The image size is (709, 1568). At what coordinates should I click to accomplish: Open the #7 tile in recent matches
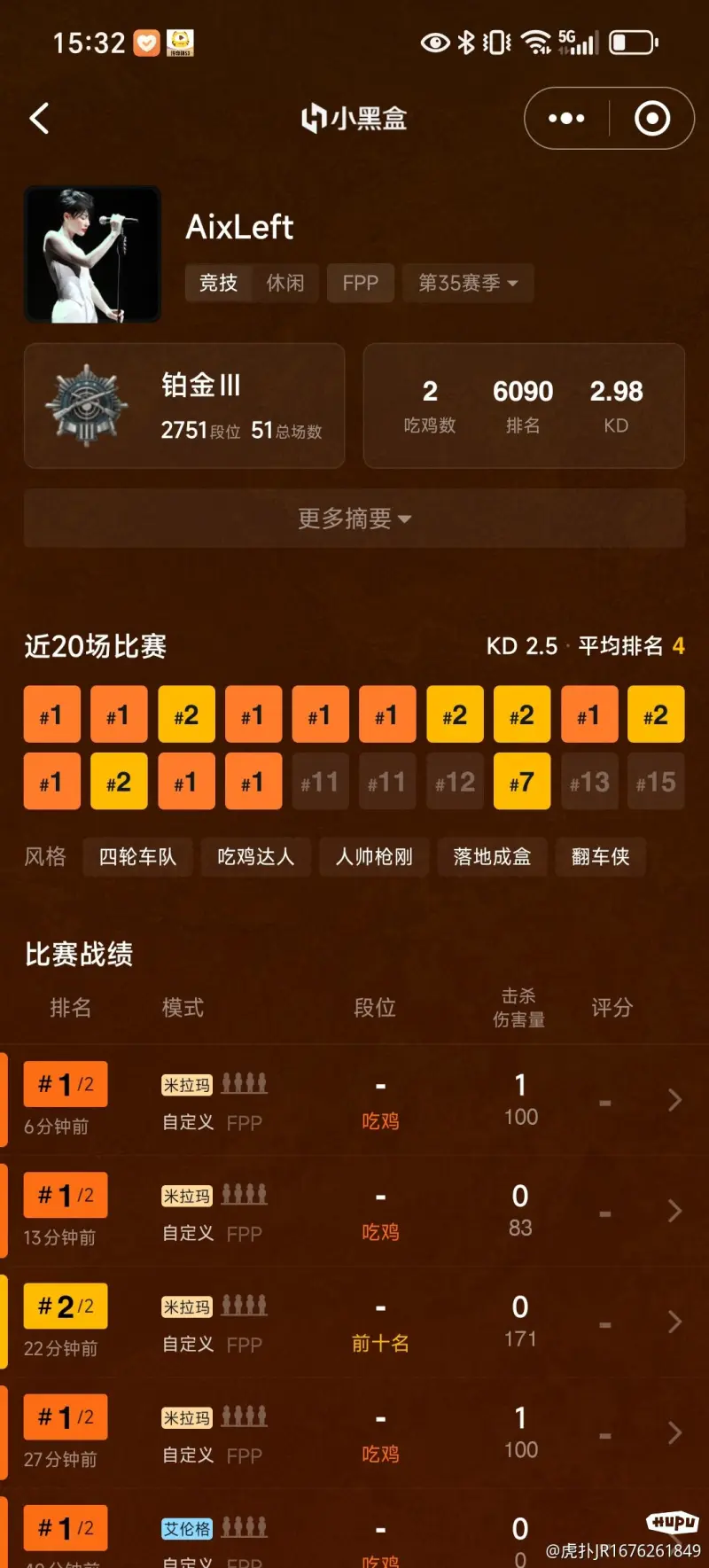coord(521,782)
